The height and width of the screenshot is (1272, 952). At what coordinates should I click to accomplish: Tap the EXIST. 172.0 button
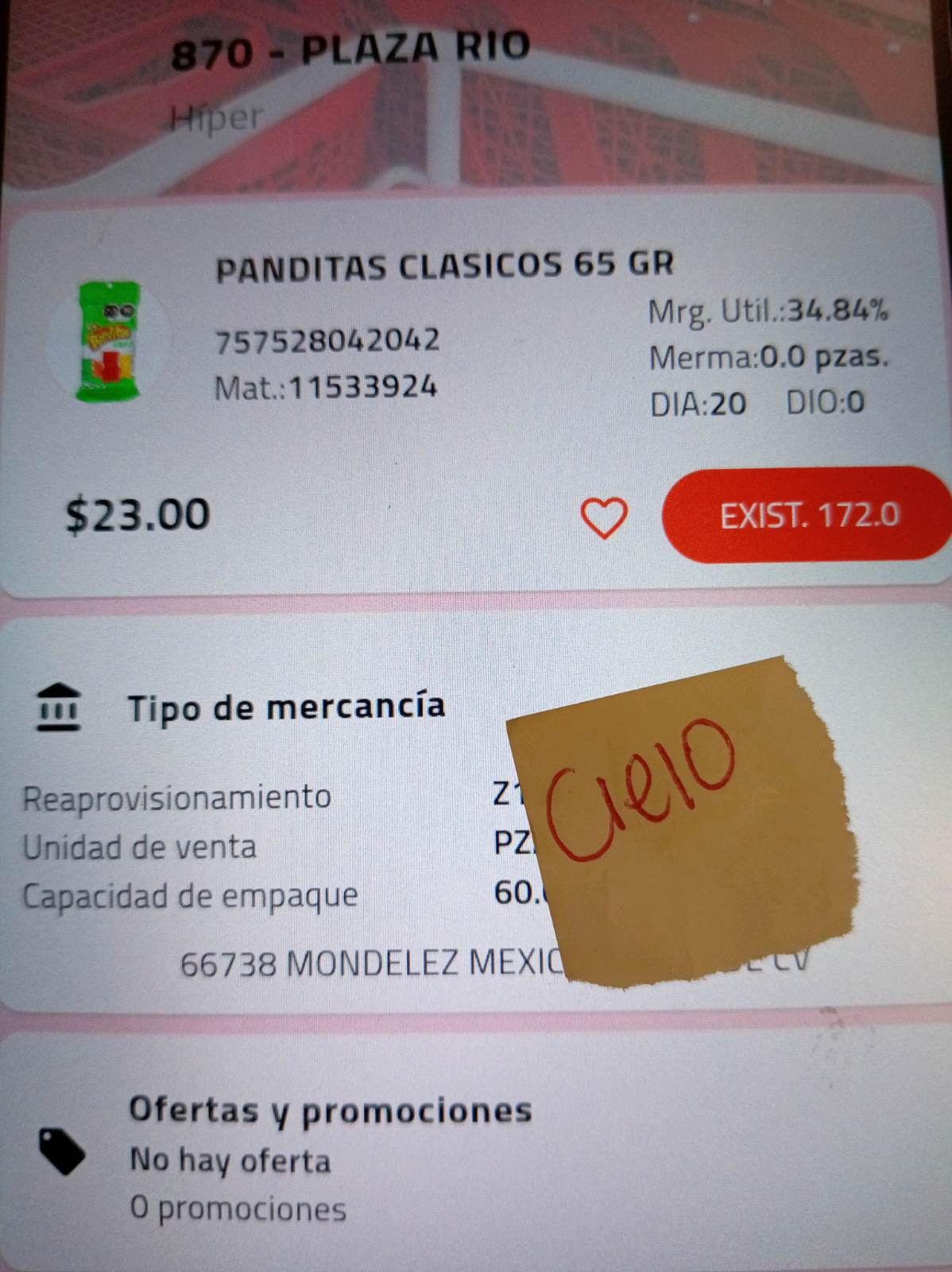806,515
